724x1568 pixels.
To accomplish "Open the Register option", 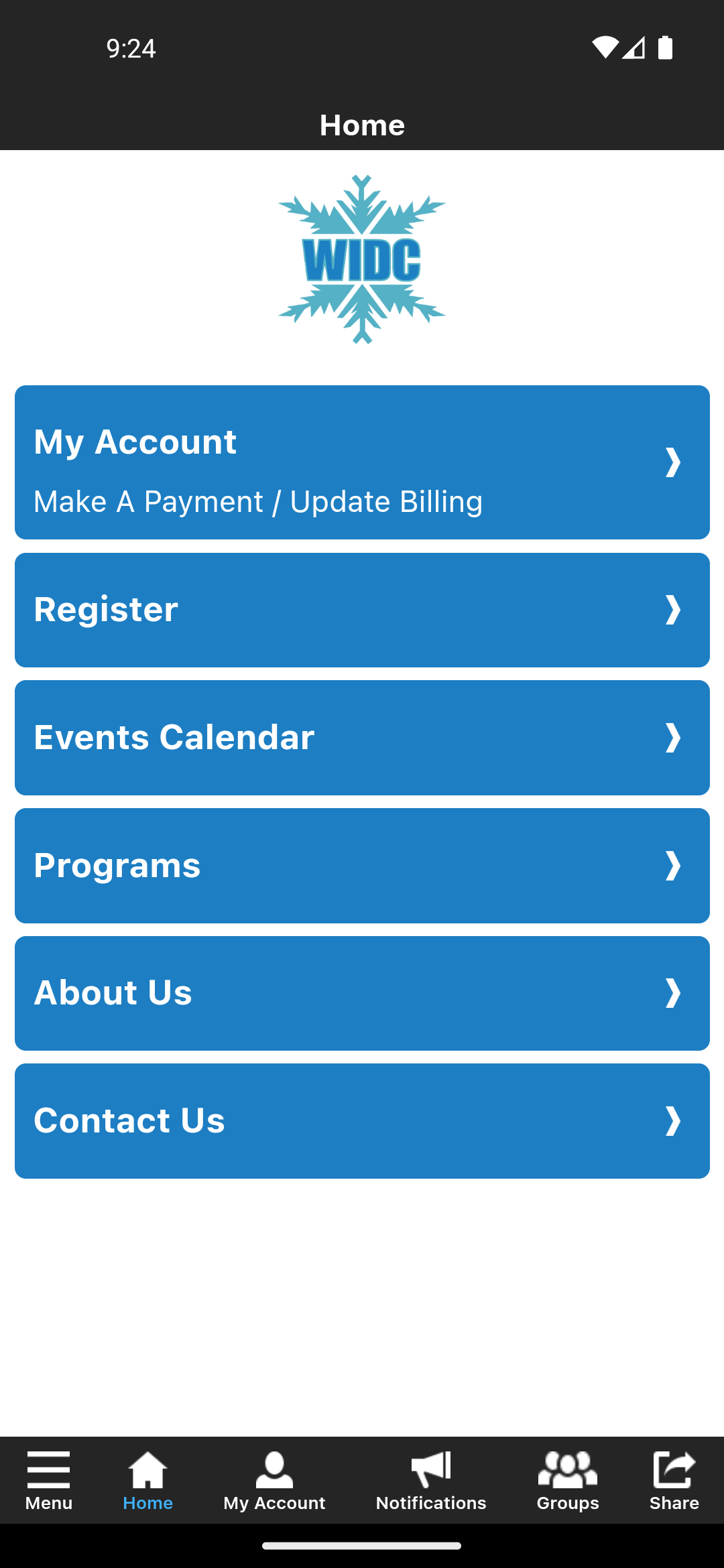I will (362, 610).
